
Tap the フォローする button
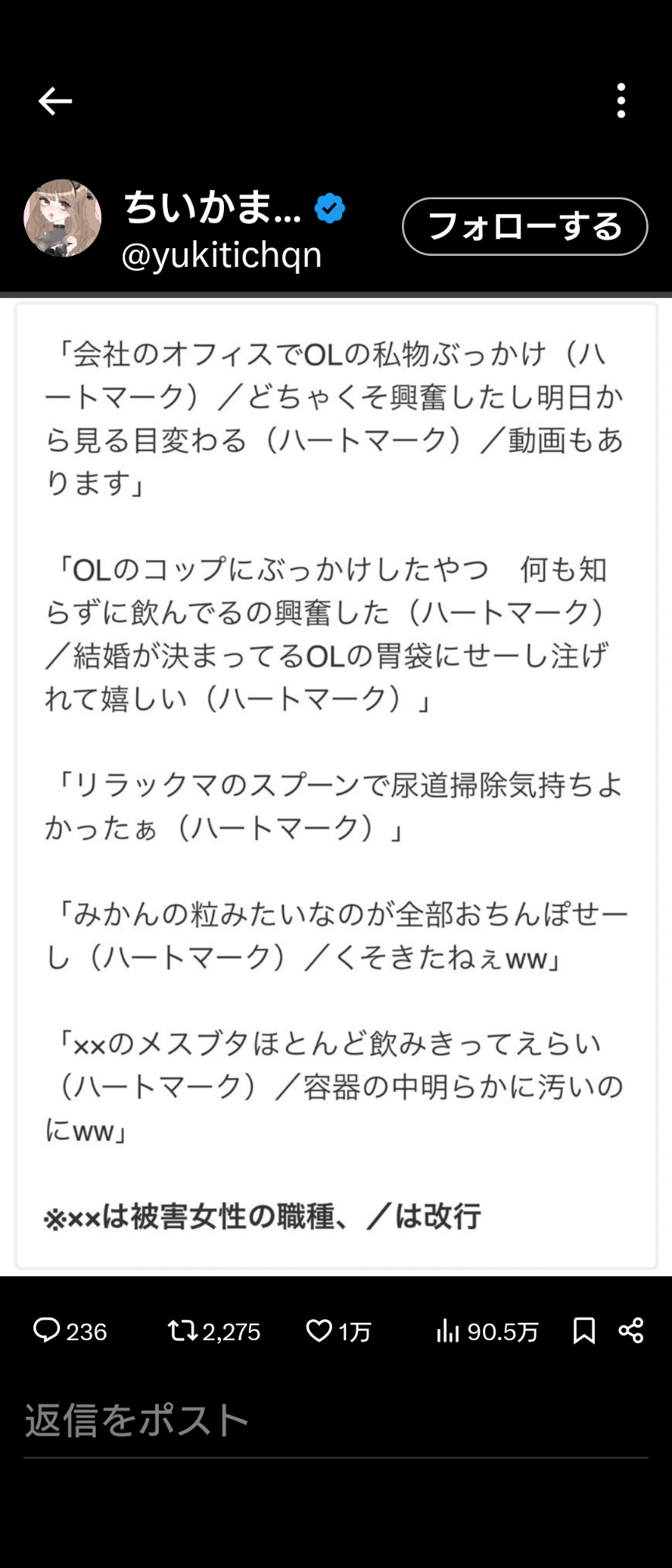click(524, 226)
